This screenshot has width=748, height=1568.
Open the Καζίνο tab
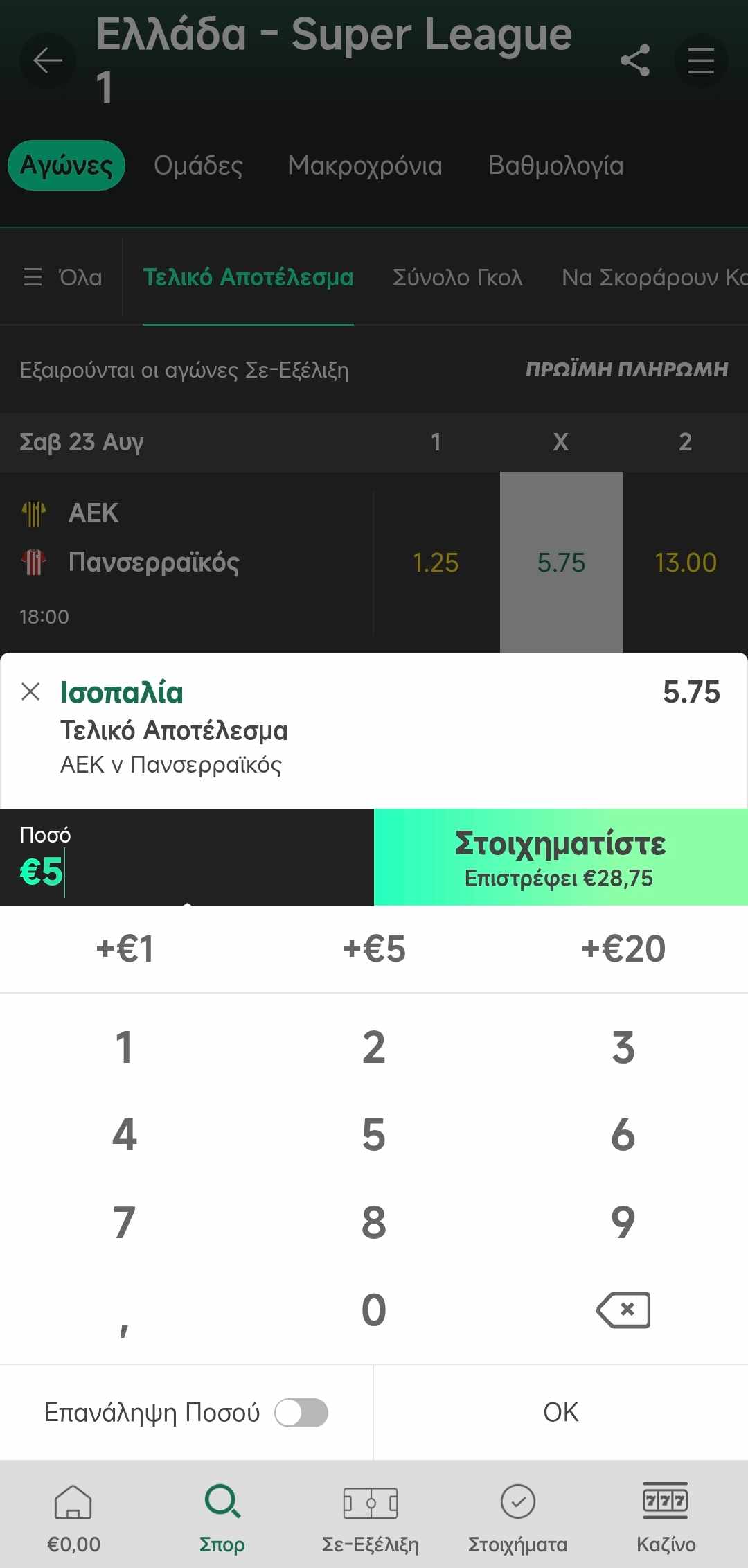coord(666,1515)
